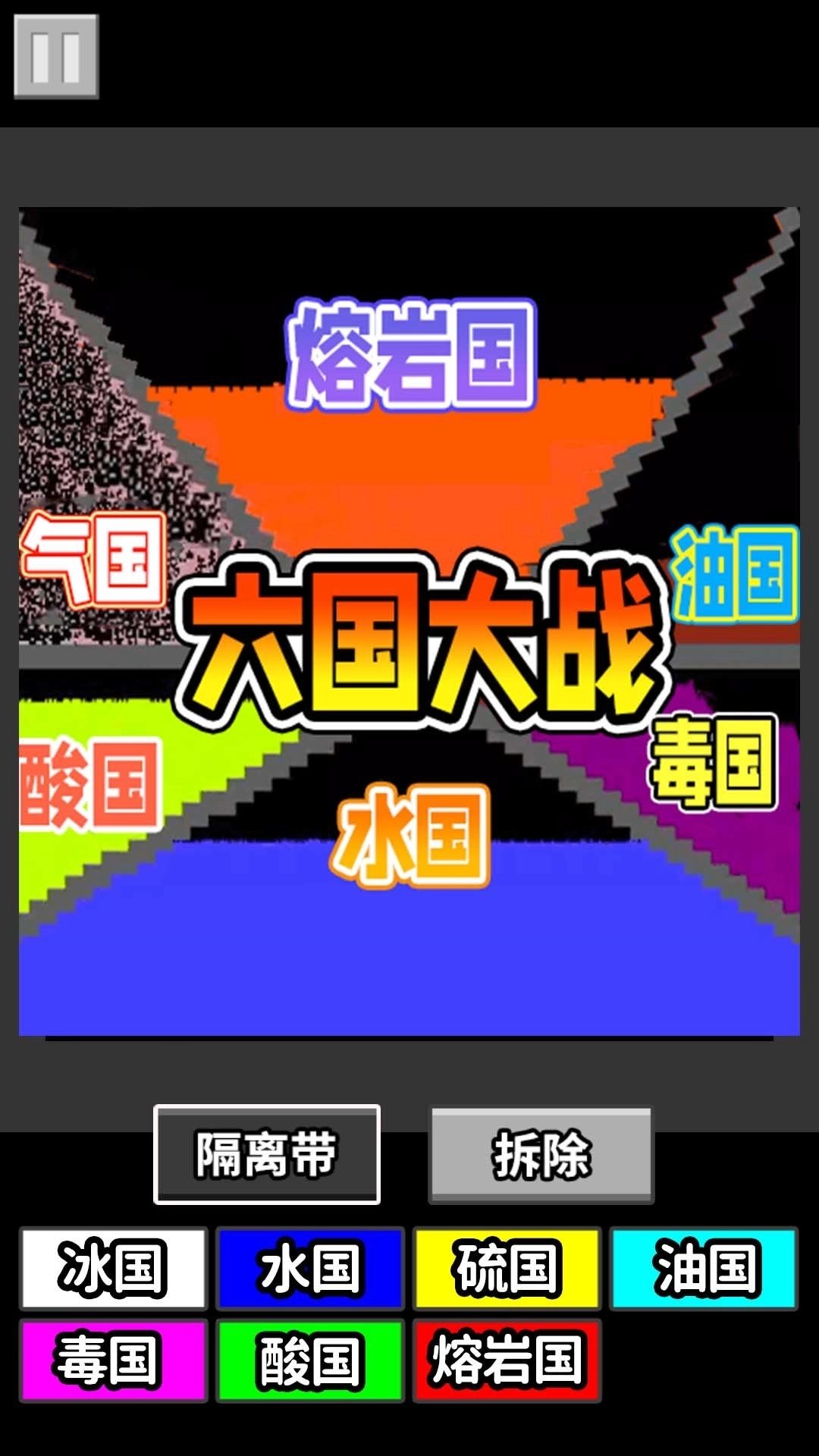Choose the white 冰国 element
Screen dimensions: 819x1456
point(114,1268)
